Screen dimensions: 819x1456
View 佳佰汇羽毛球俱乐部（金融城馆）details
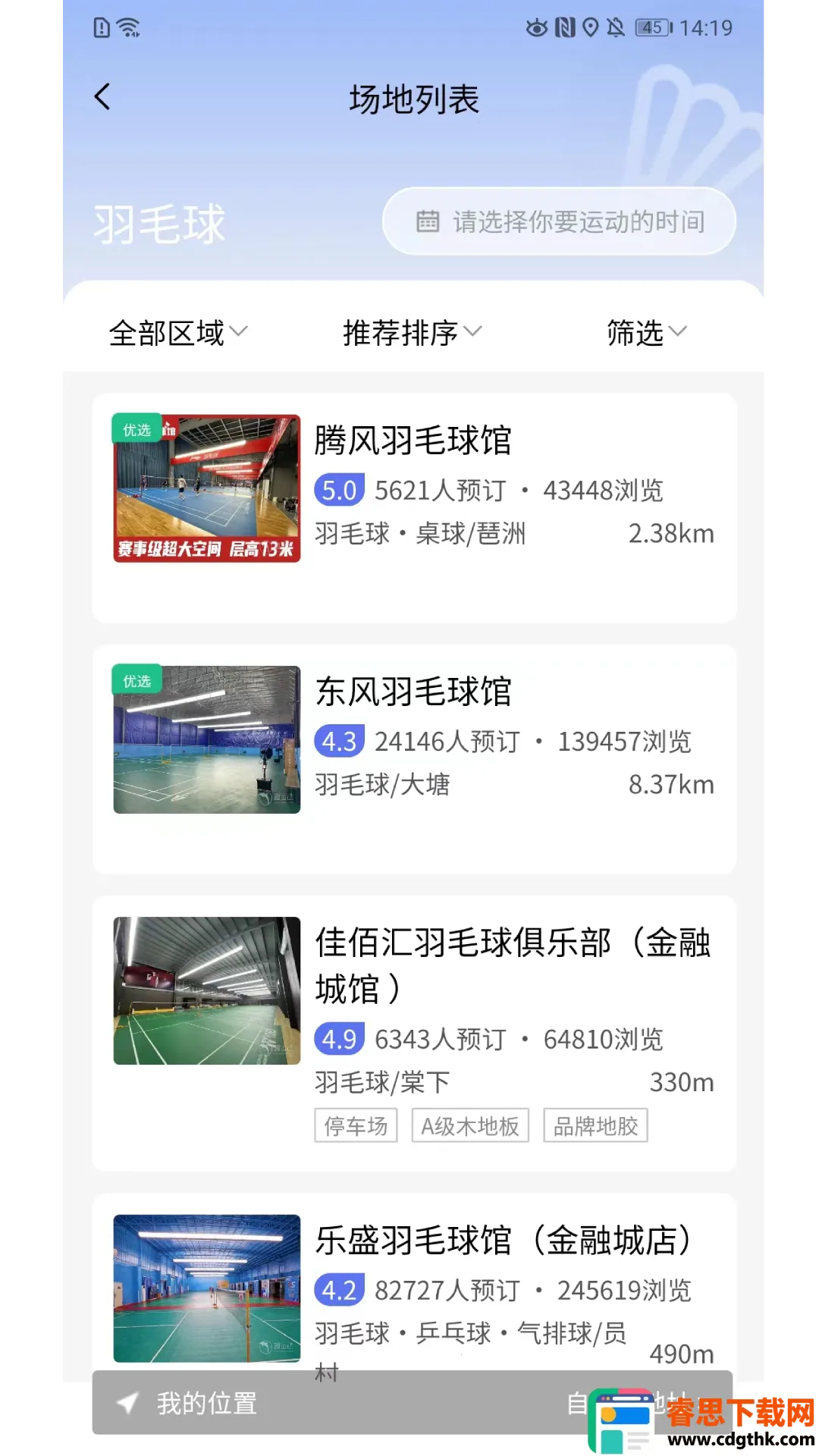[414, 1033]
